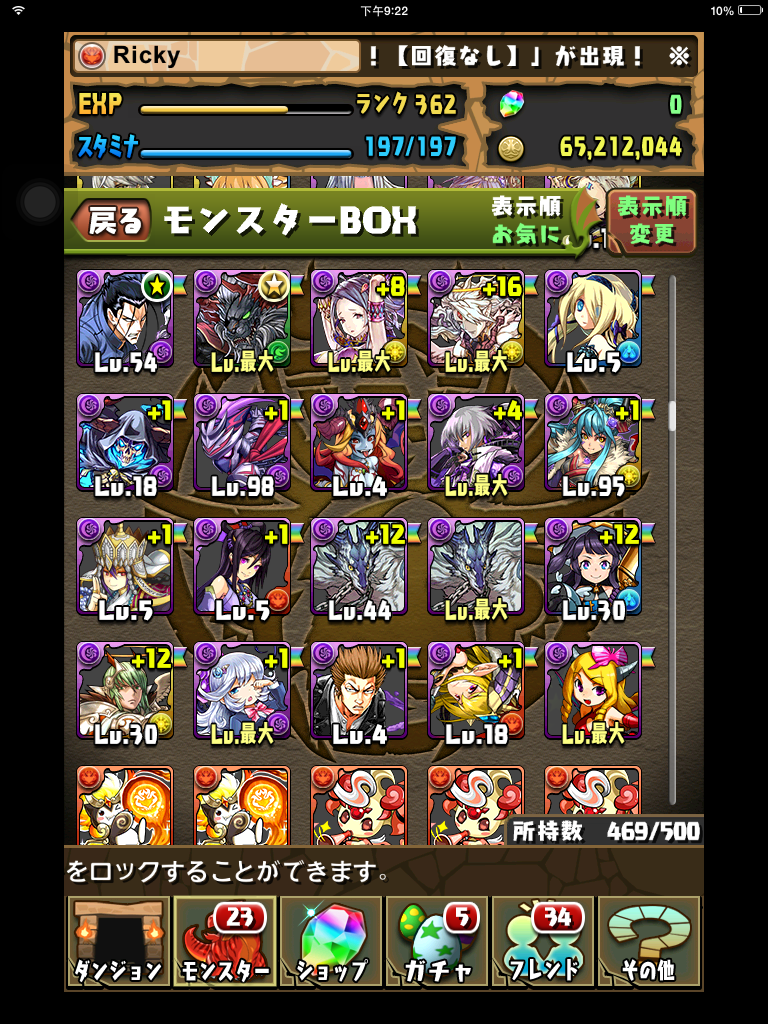This screenshot has width=768, height=1024.
Task: Select the Lv.98 dark monster card
Action: [x=242, y=444]
